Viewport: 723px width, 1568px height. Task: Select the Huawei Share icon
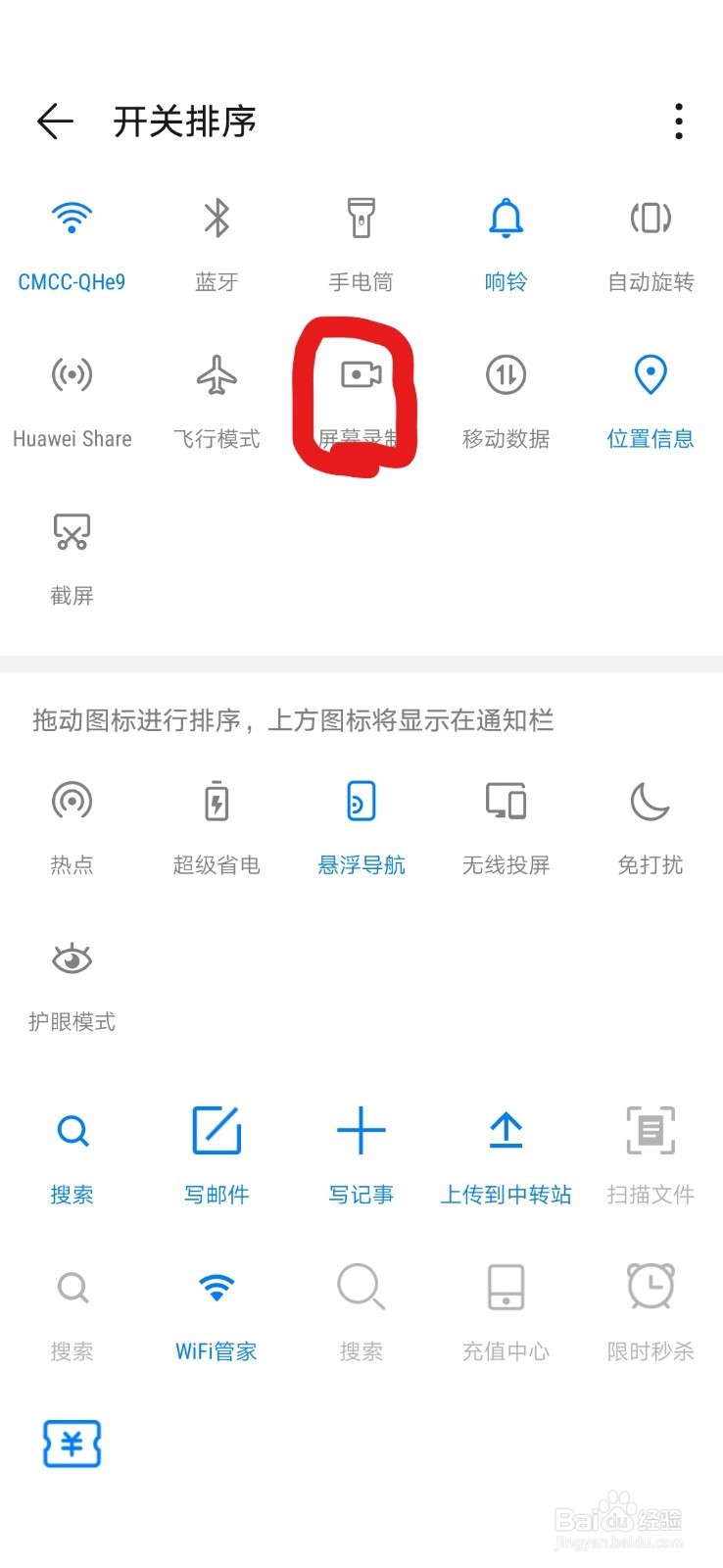72,377
